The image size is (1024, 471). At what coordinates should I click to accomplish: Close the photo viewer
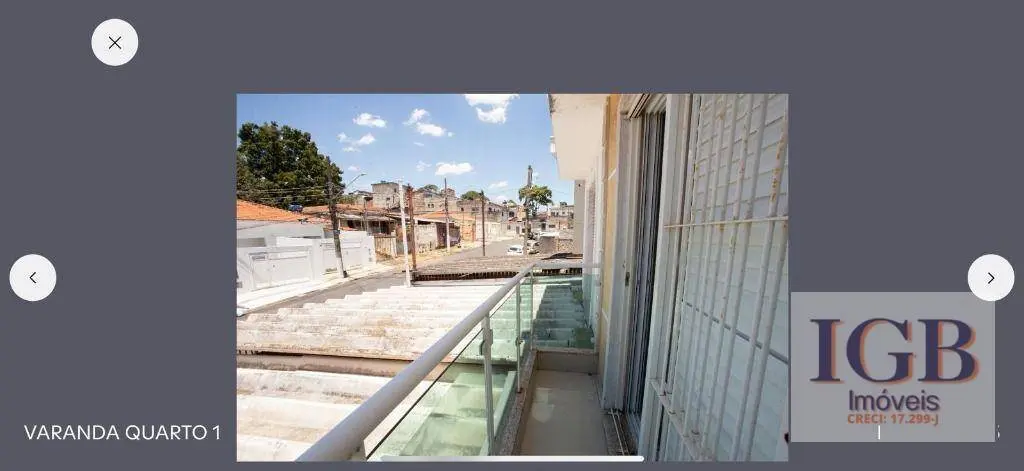[115, 43]
